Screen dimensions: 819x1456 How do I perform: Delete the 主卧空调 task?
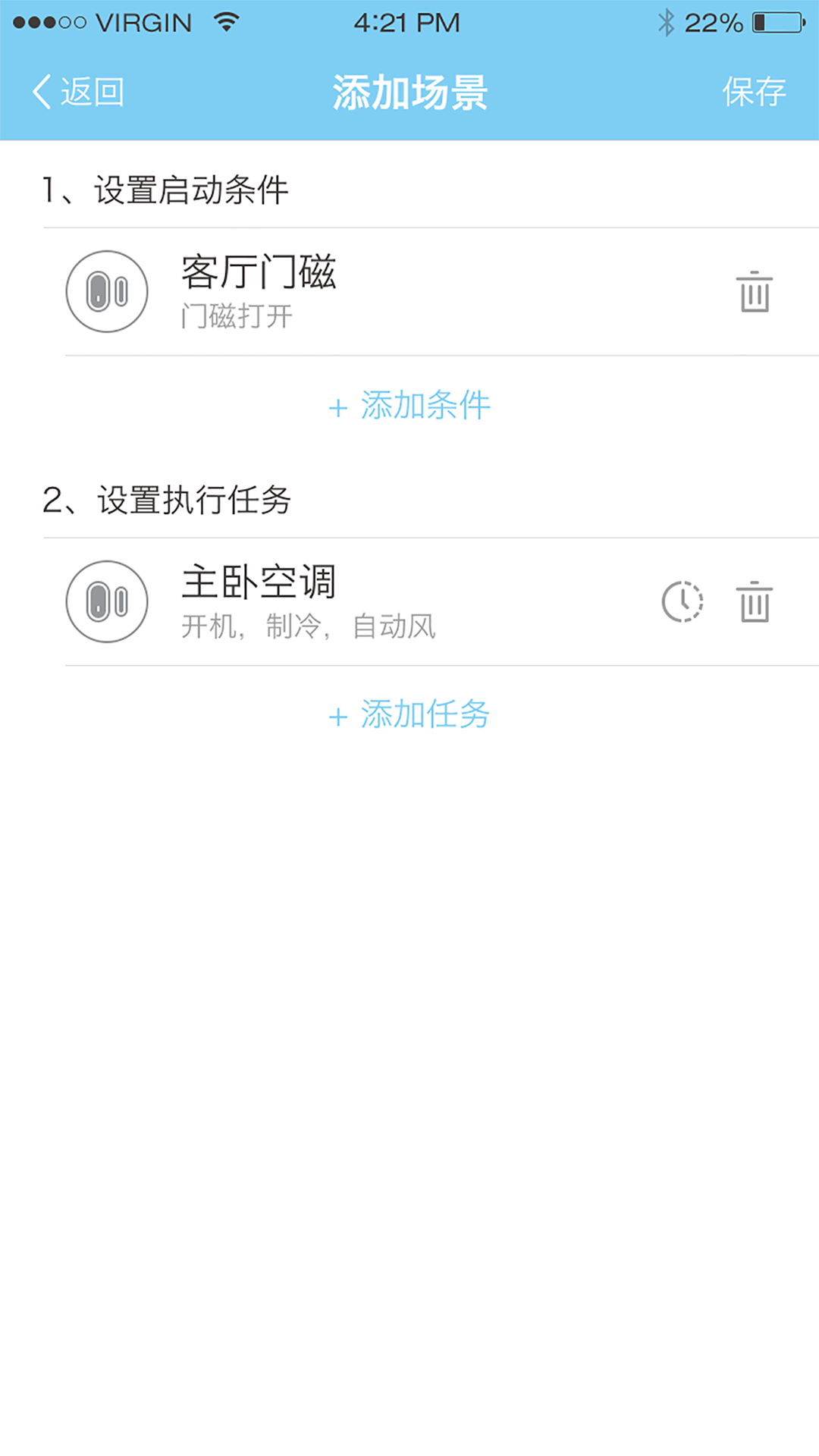754,602
